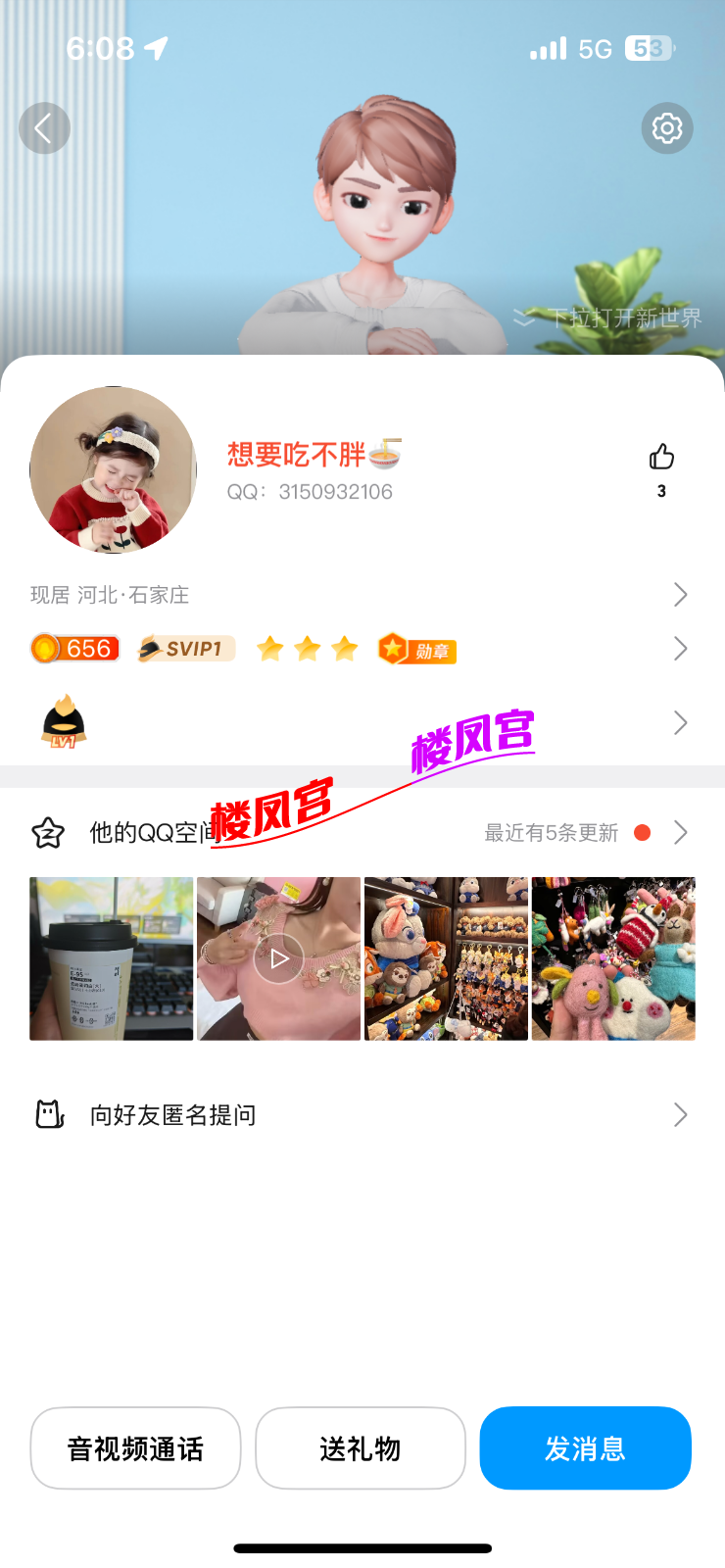Viewport: 725px width, 1568px height.
Task: Play the pink sweater video
Action: (279, 958)
